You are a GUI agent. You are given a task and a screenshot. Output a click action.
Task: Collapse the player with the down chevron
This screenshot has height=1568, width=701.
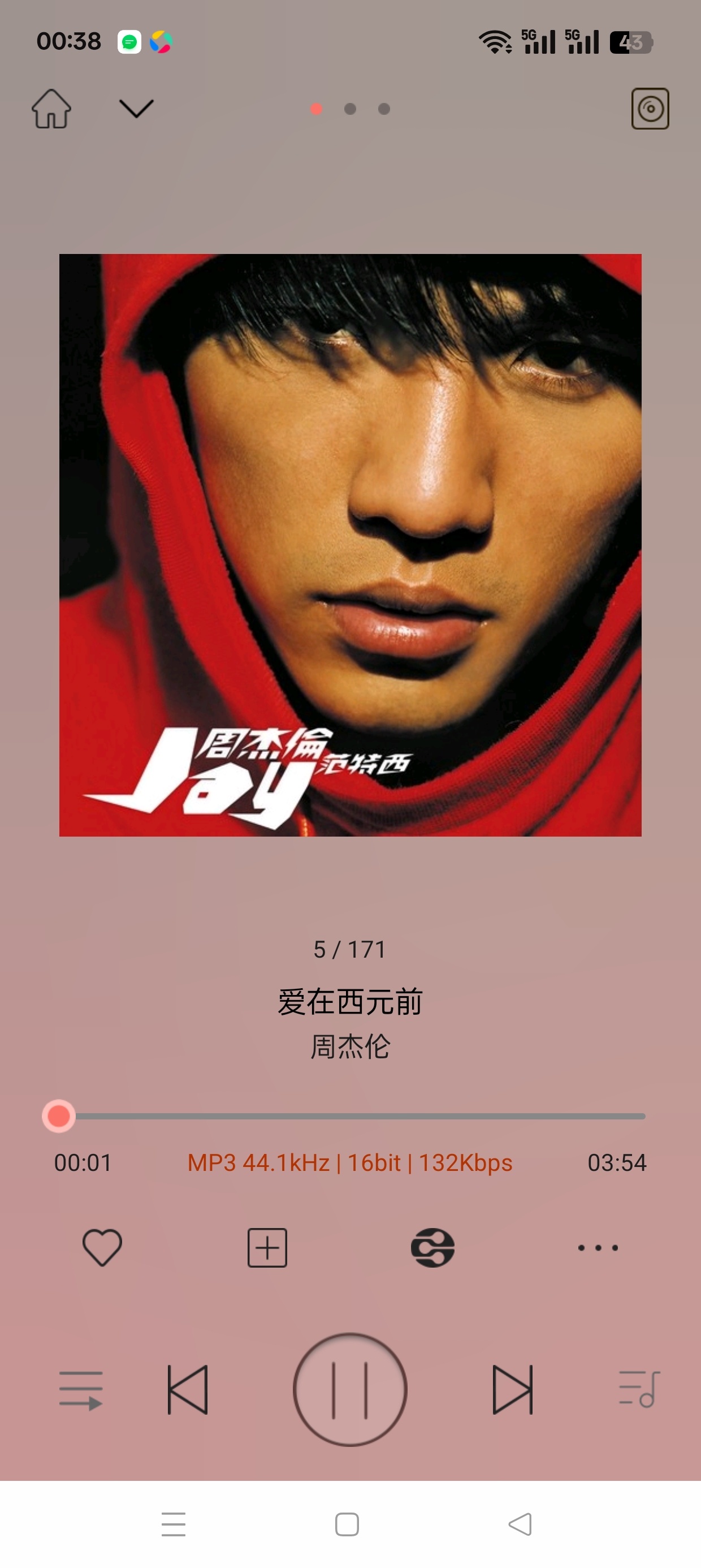136,109
